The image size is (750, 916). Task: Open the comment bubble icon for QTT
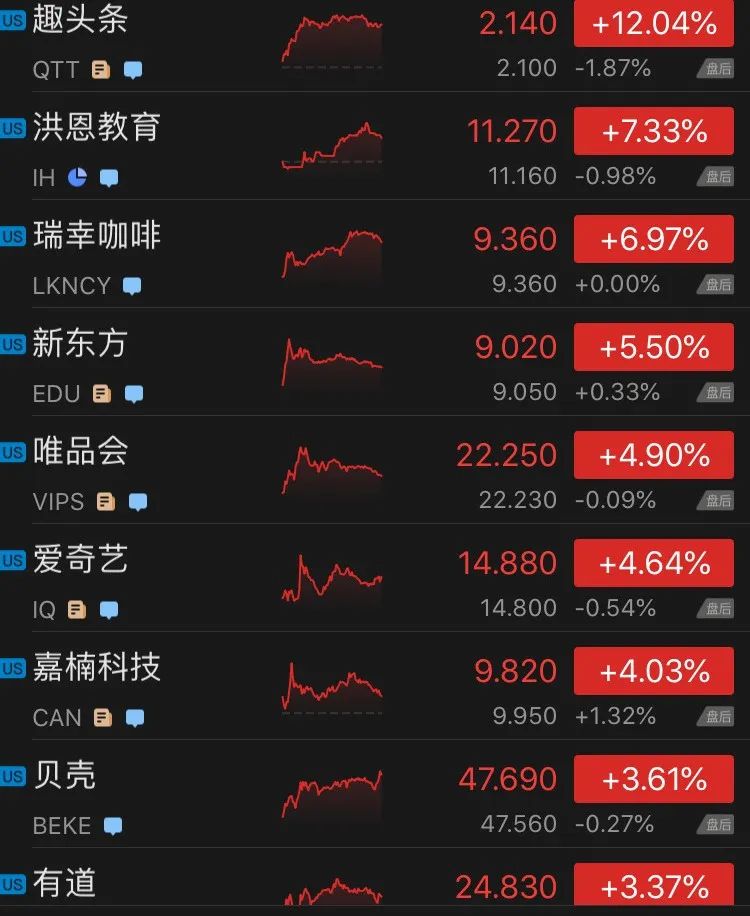click(x=131, y=69)
